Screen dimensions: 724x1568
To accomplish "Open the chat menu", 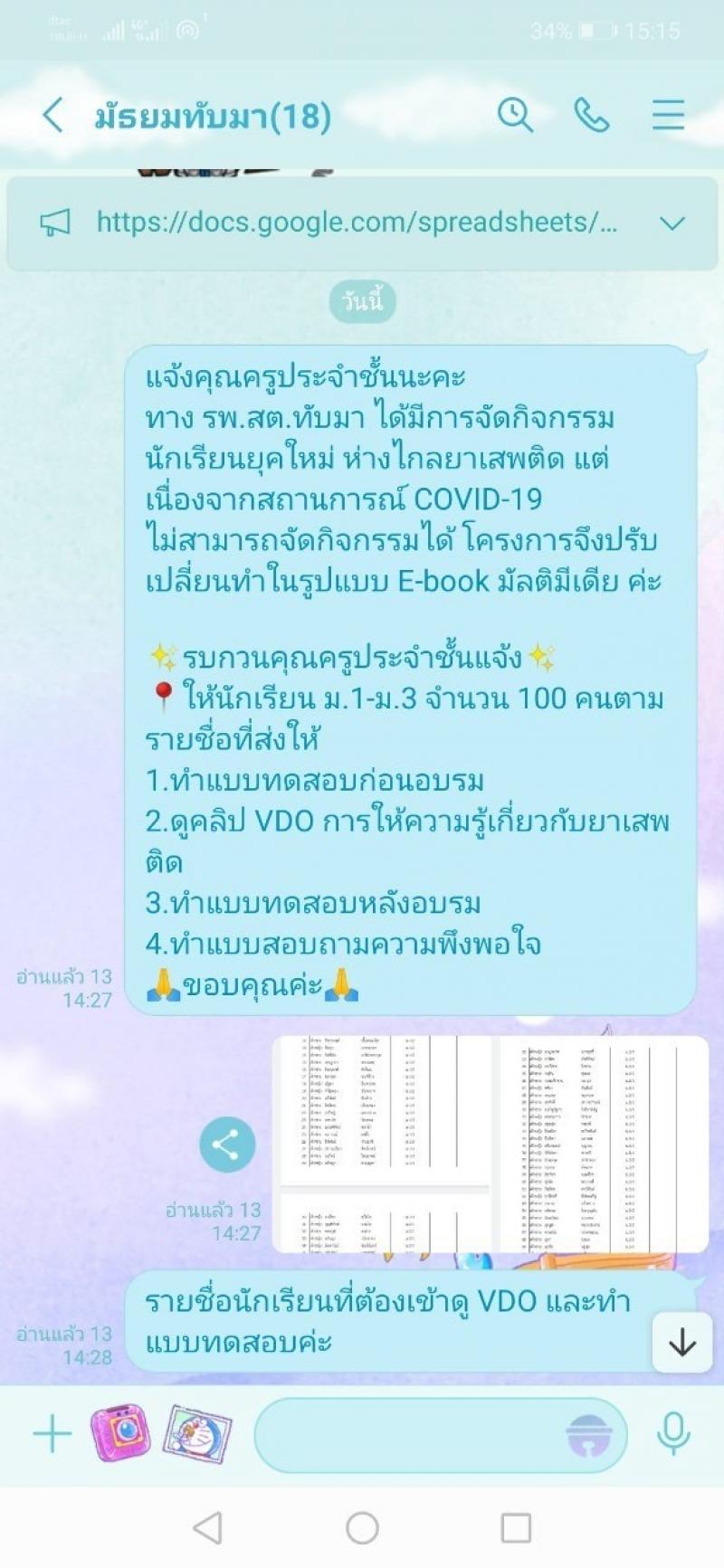I will pos(668,115).
